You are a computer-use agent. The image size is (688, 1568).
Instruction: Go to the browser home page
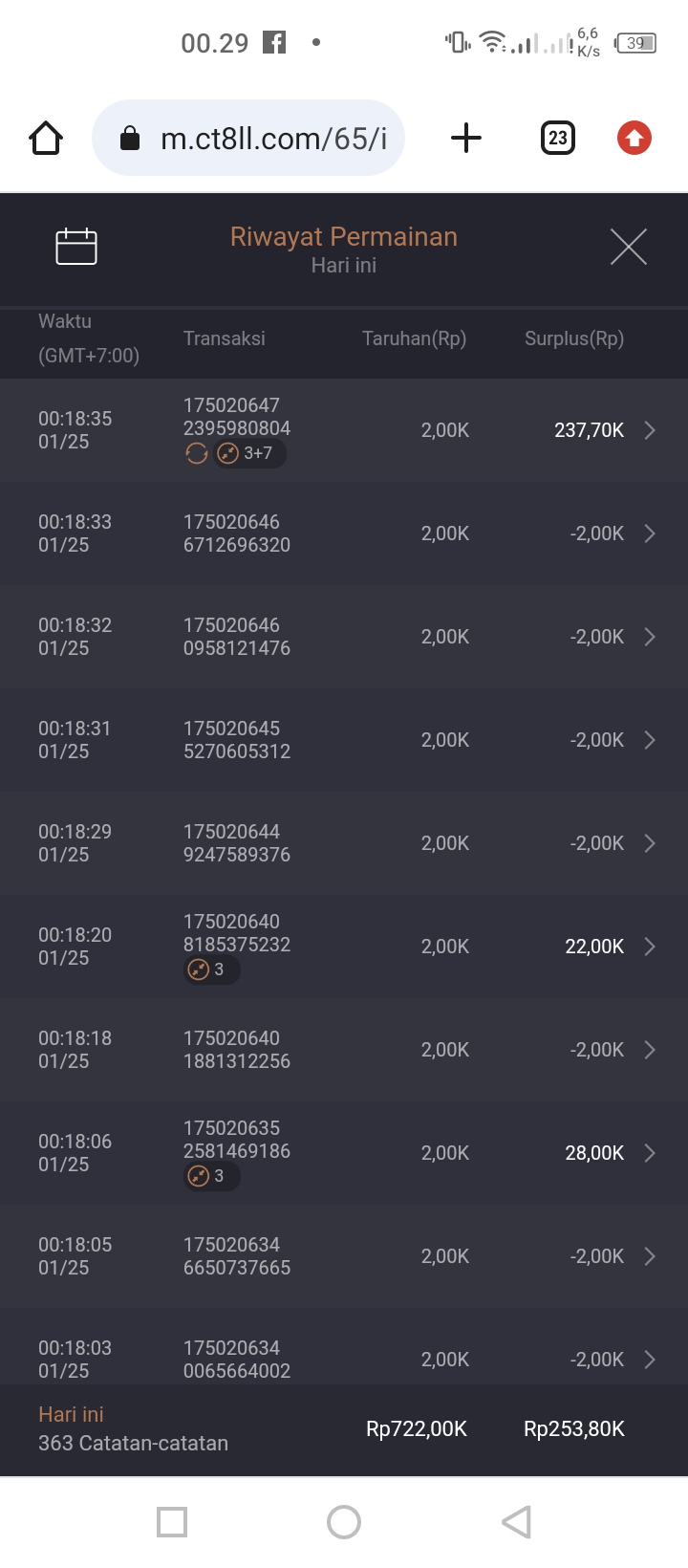point(46,139)
